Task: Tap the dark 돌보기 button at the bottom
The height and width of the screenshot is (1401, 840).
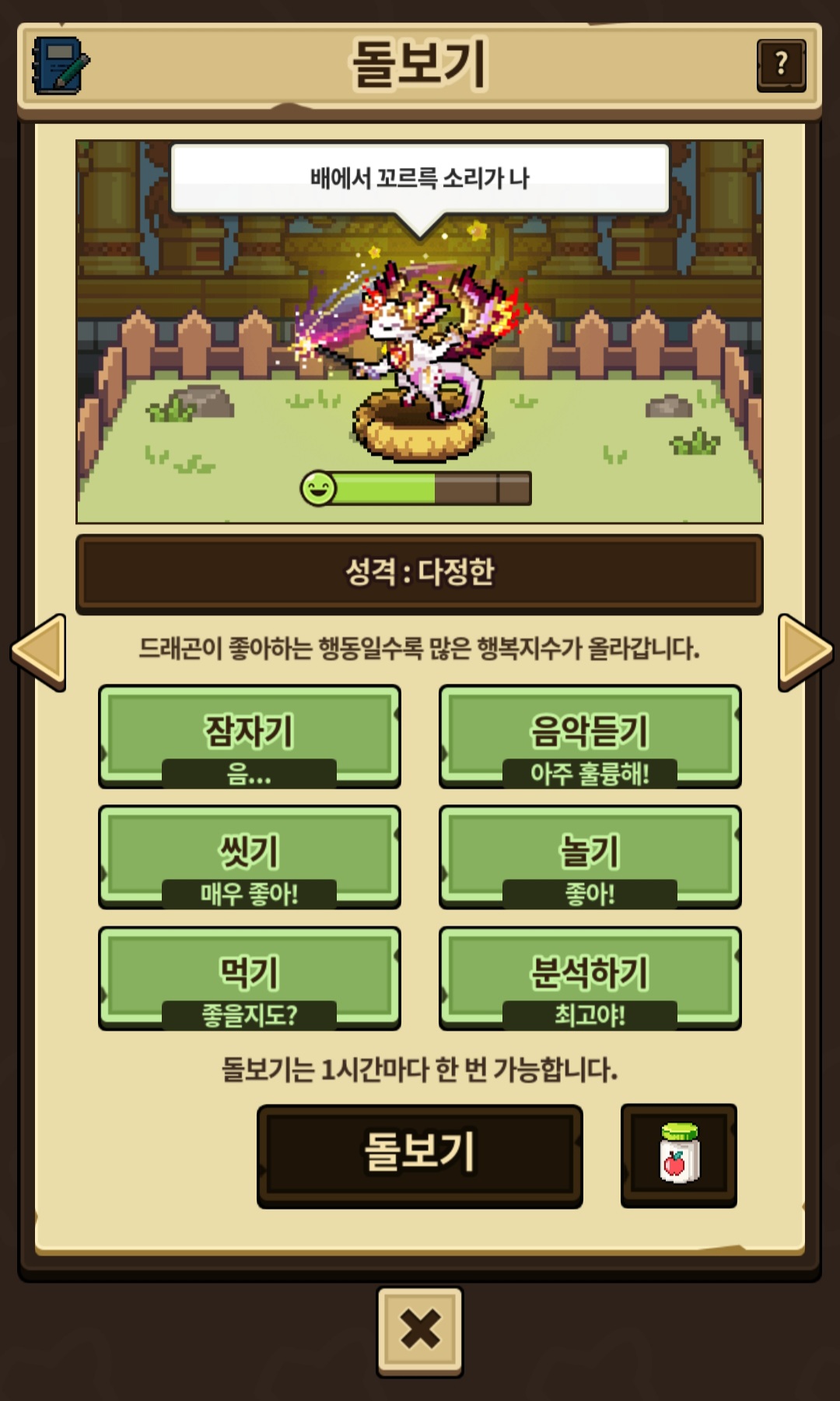Action: [x=420, y=1156]
